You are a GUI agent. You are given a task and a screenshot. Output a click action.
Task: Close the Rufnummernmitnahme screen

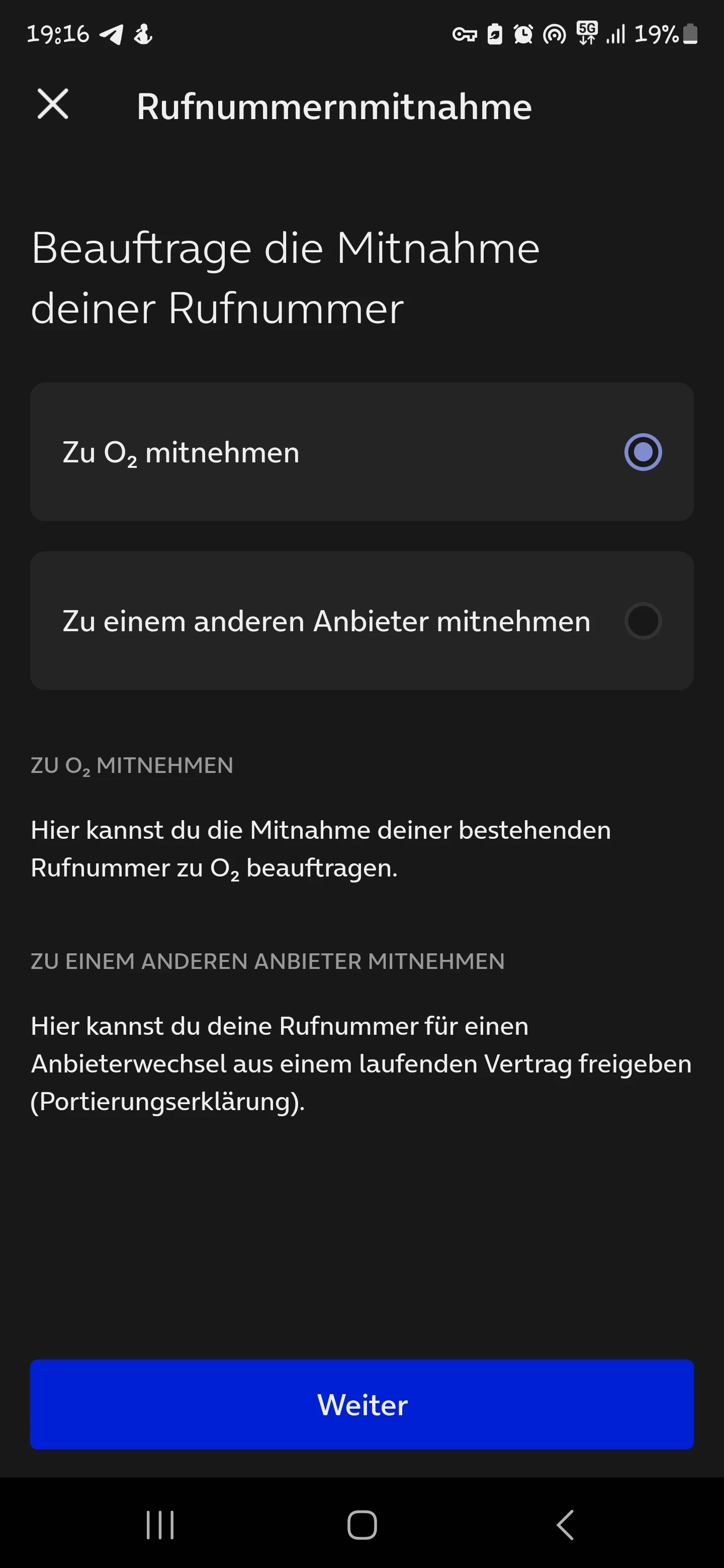pyautogui.click(x=53, y=104)
